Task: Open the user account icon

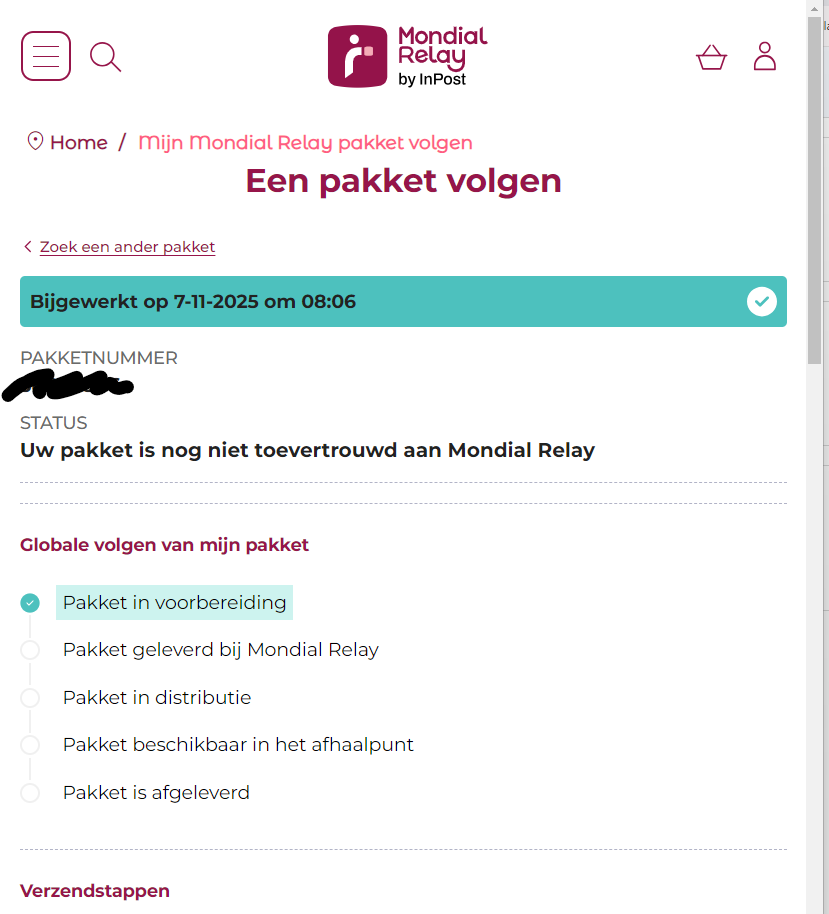Action: (x=765, y=56)
